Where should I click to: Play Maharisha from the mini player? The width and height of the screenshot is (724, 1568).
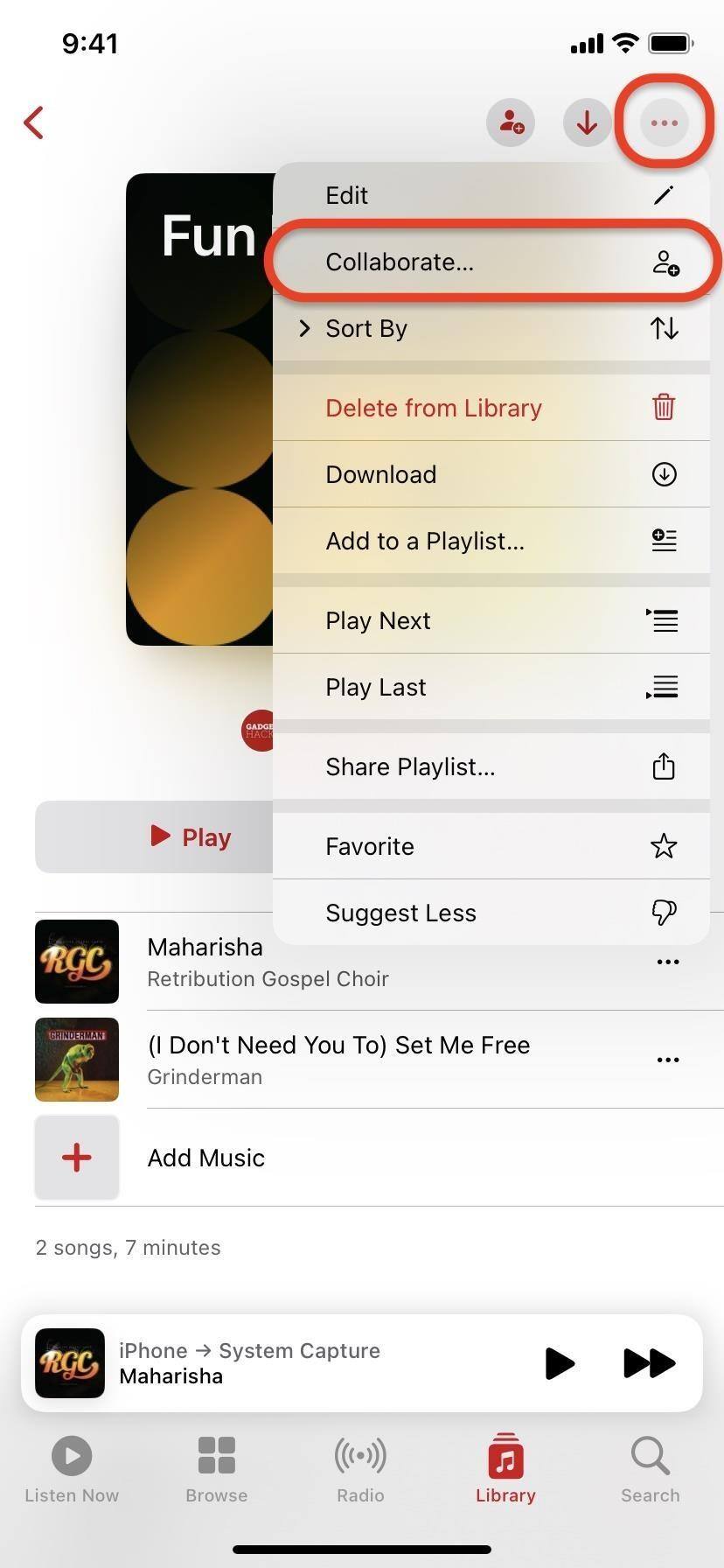pos(559,1362)
